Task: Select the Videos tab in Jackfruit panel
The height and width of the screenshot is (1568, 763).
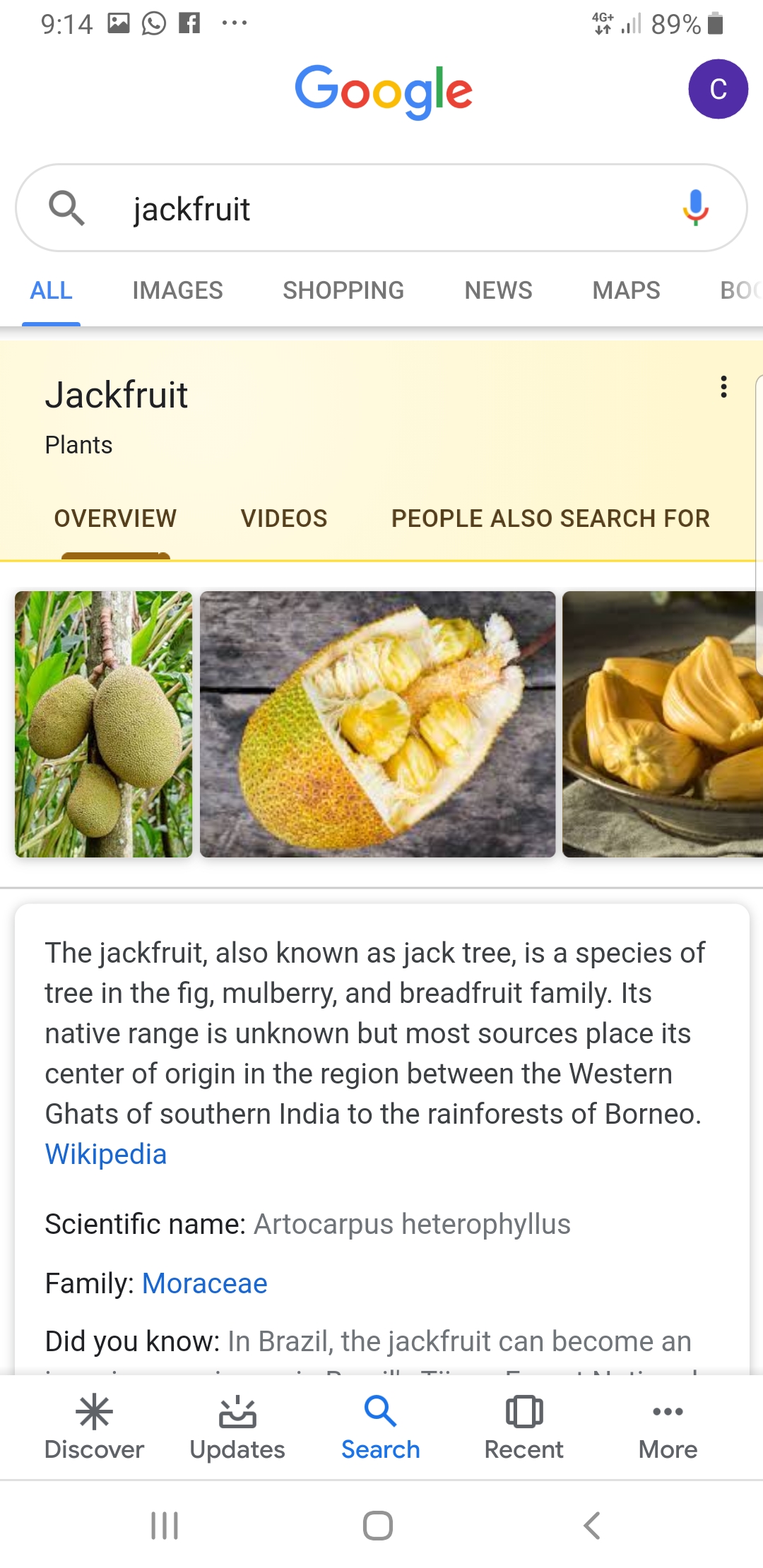Action: coord(284,518)
